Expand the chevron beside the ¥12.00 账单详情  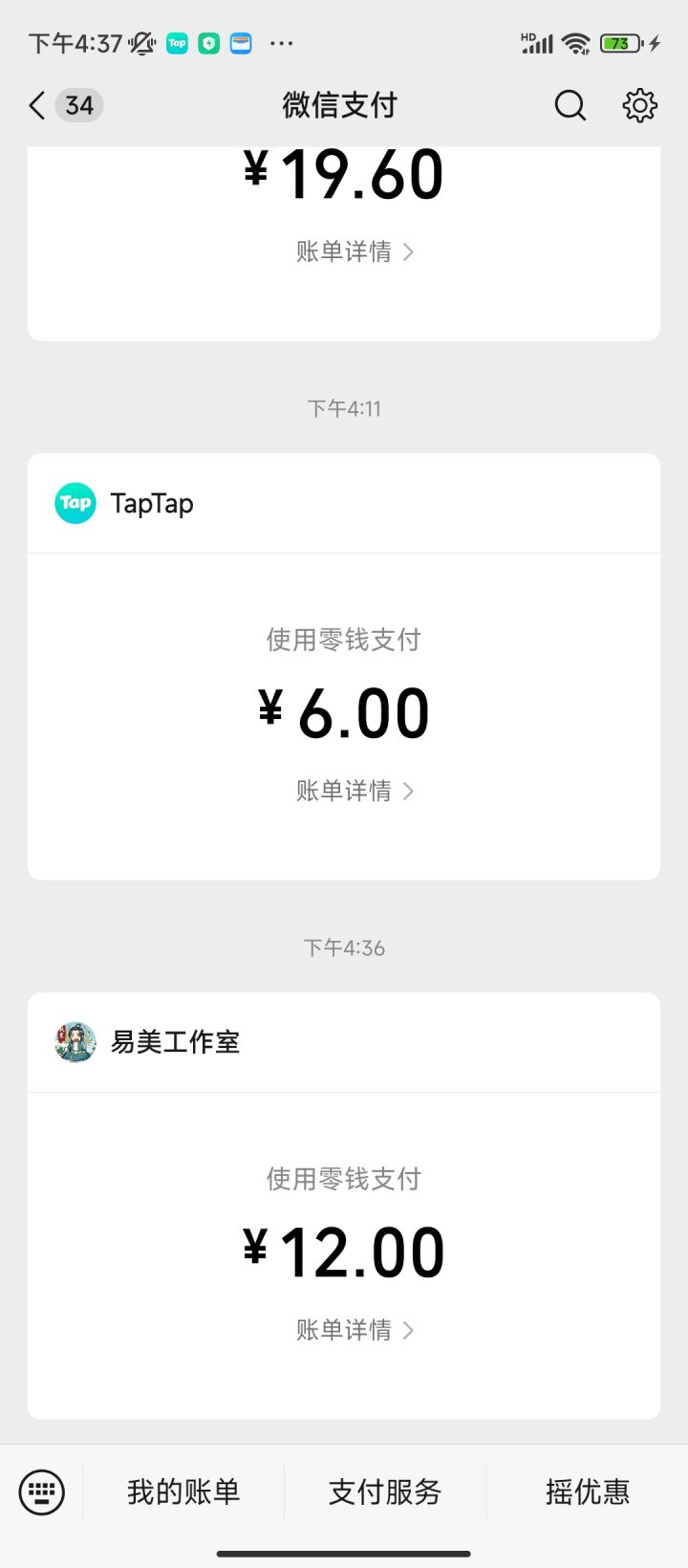[409, 1330]
